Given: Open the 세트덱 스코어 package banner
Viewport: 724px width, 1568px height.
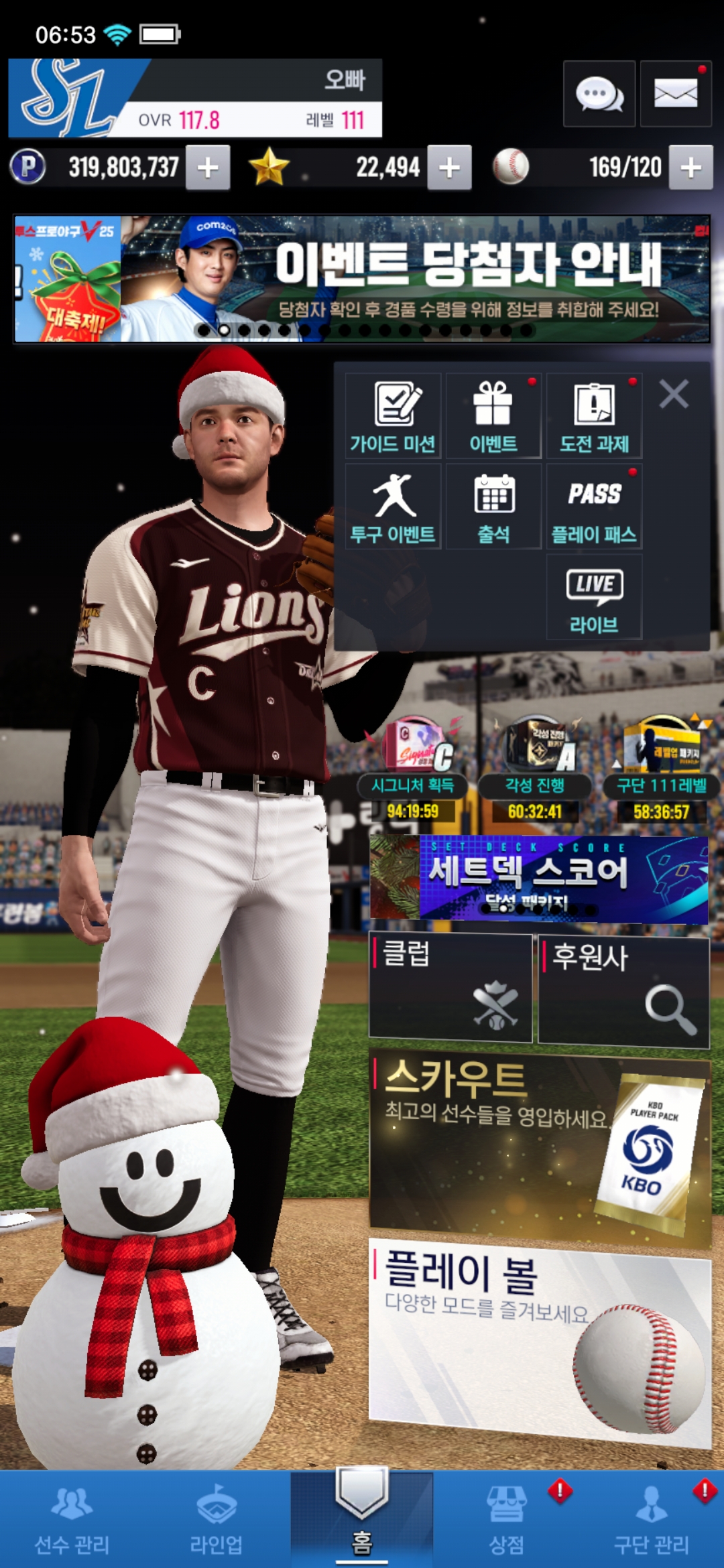Looking at the screenshot, I should click(x=539, y=878).
